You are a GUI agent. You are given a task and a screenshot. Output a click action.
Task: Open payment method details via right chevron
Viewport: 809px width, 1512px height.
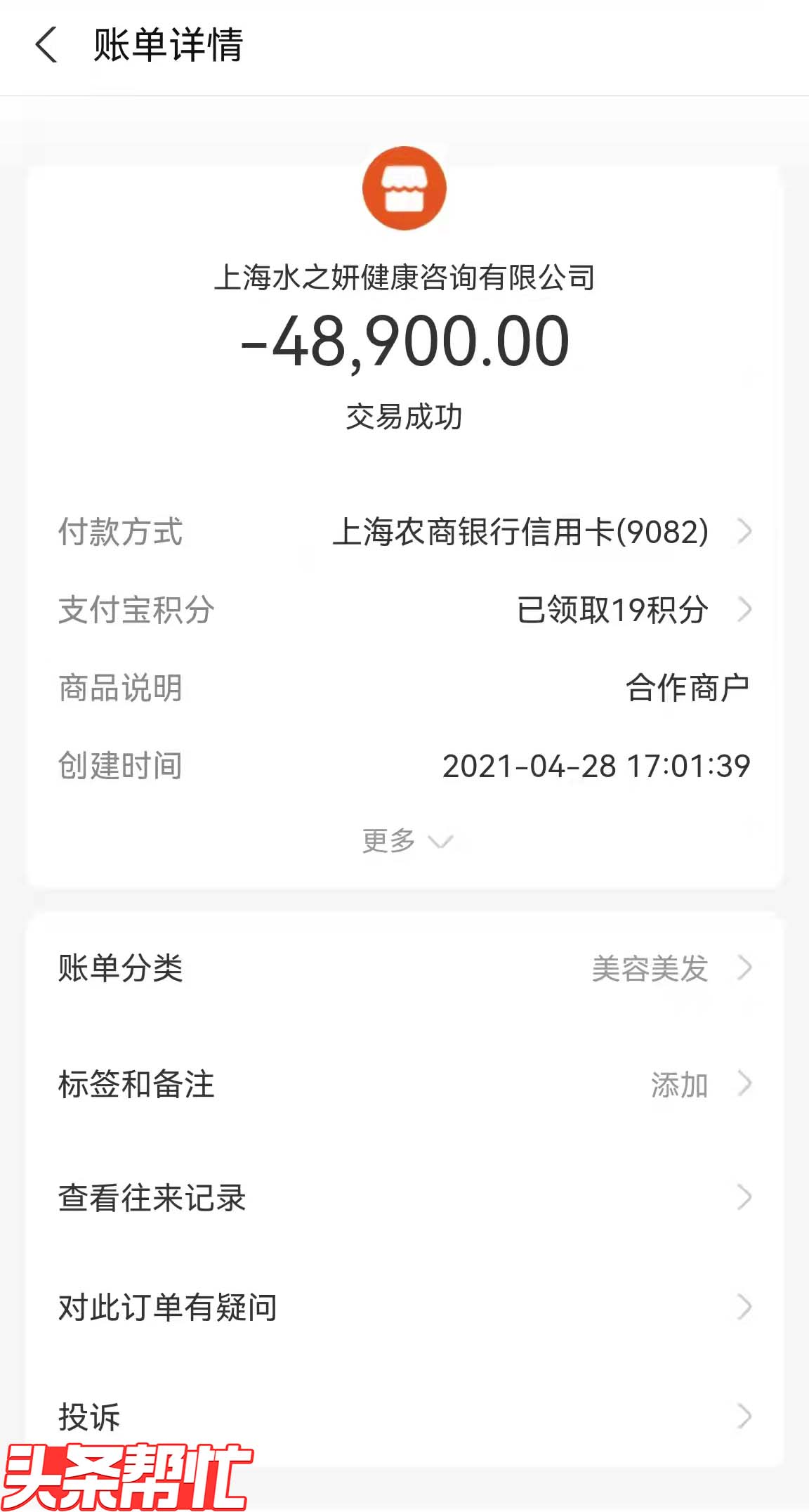pos(746,533)
